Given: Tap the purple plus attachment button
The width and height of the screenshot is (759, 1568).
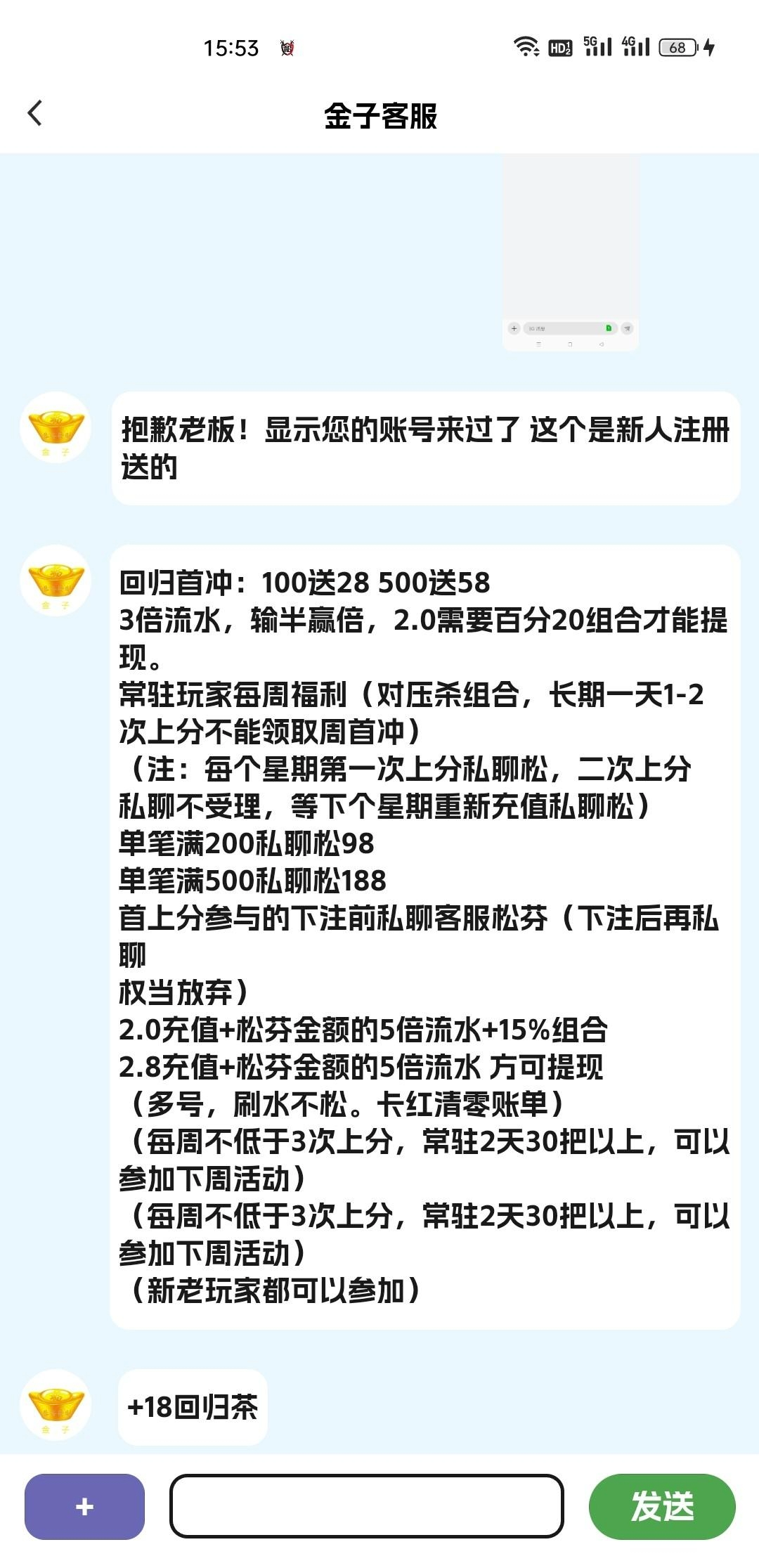Looking at the screenshot, I should click(84, 1506).
